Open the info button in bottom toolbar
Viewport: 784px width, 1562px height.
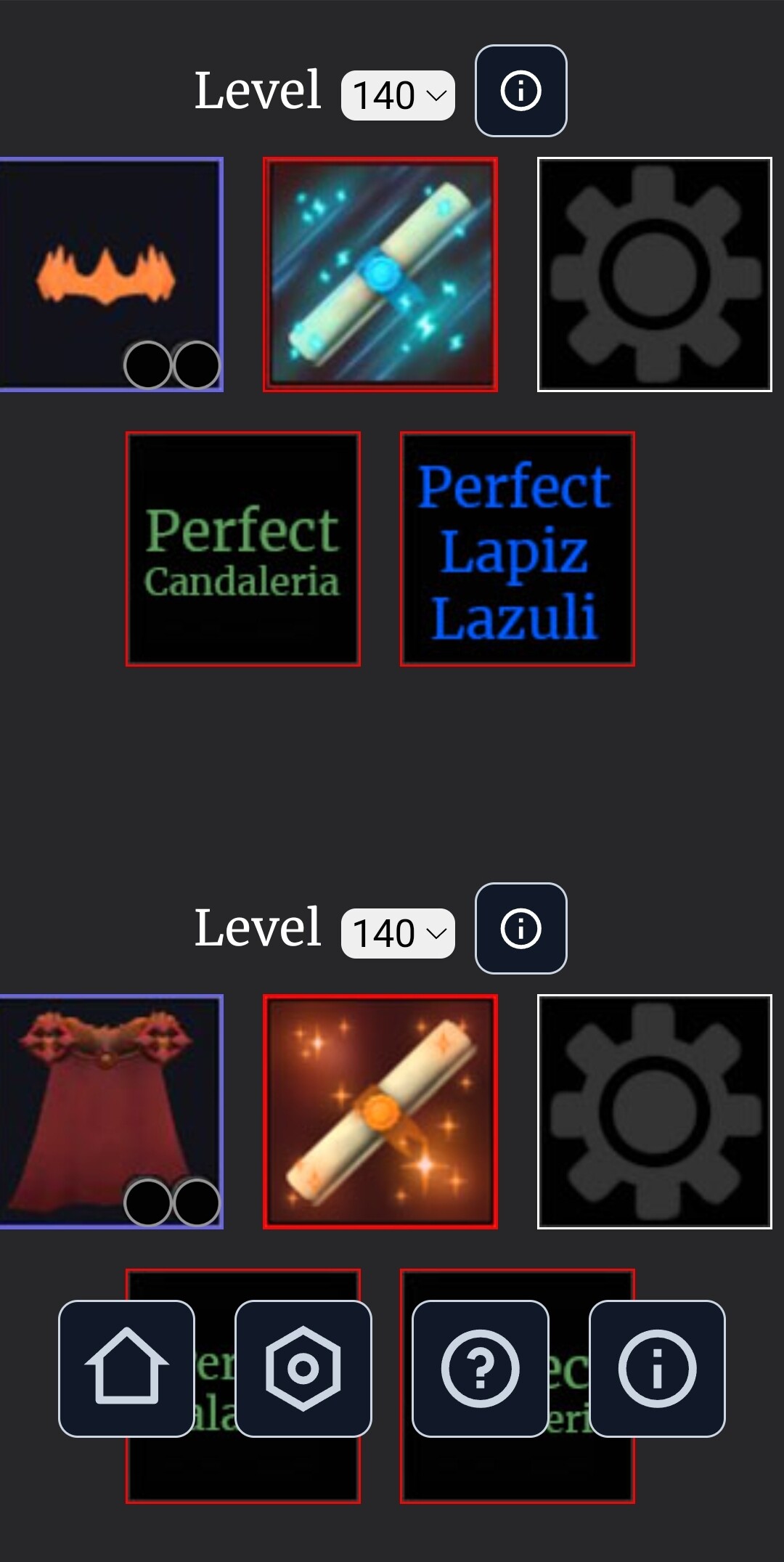point(658,1369)
